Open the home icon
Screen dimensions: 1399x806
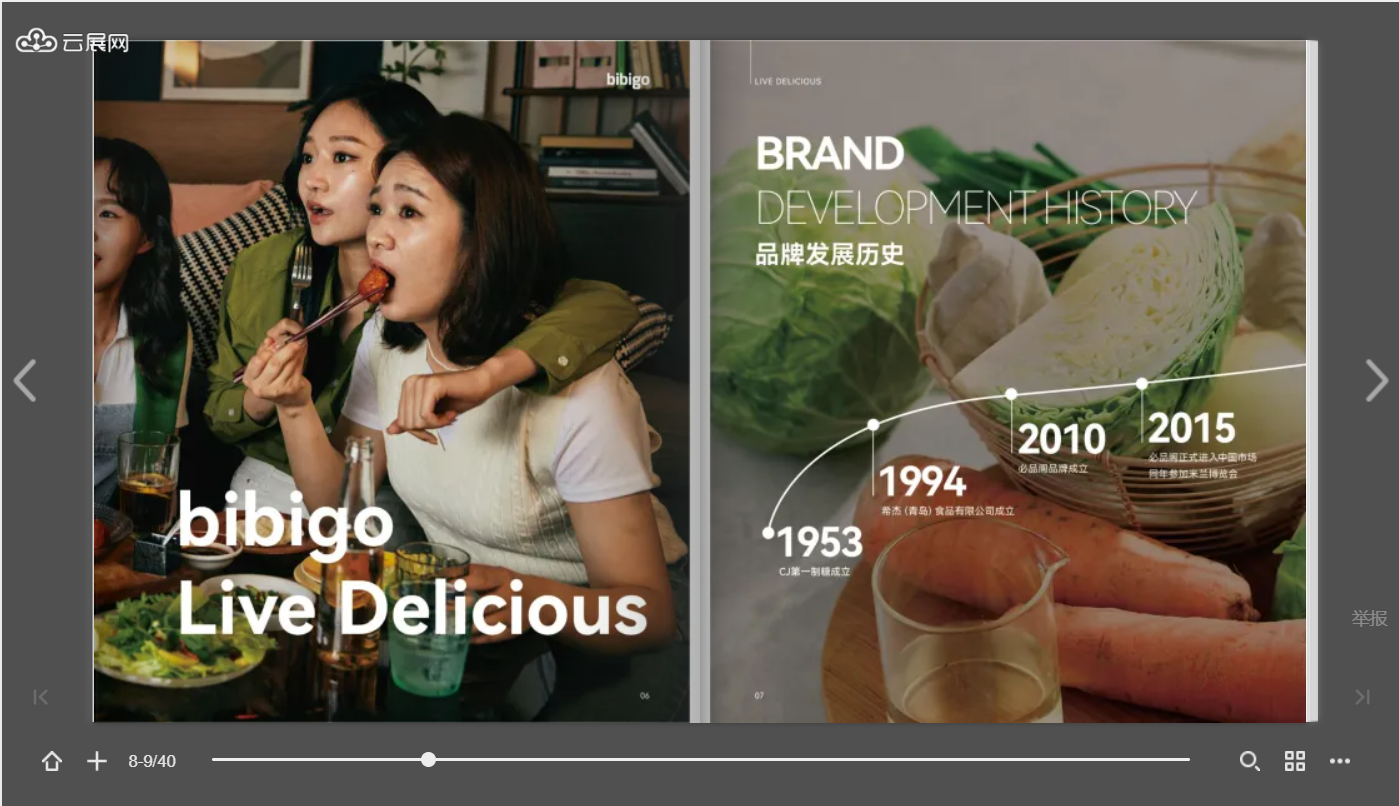[52, 761]
